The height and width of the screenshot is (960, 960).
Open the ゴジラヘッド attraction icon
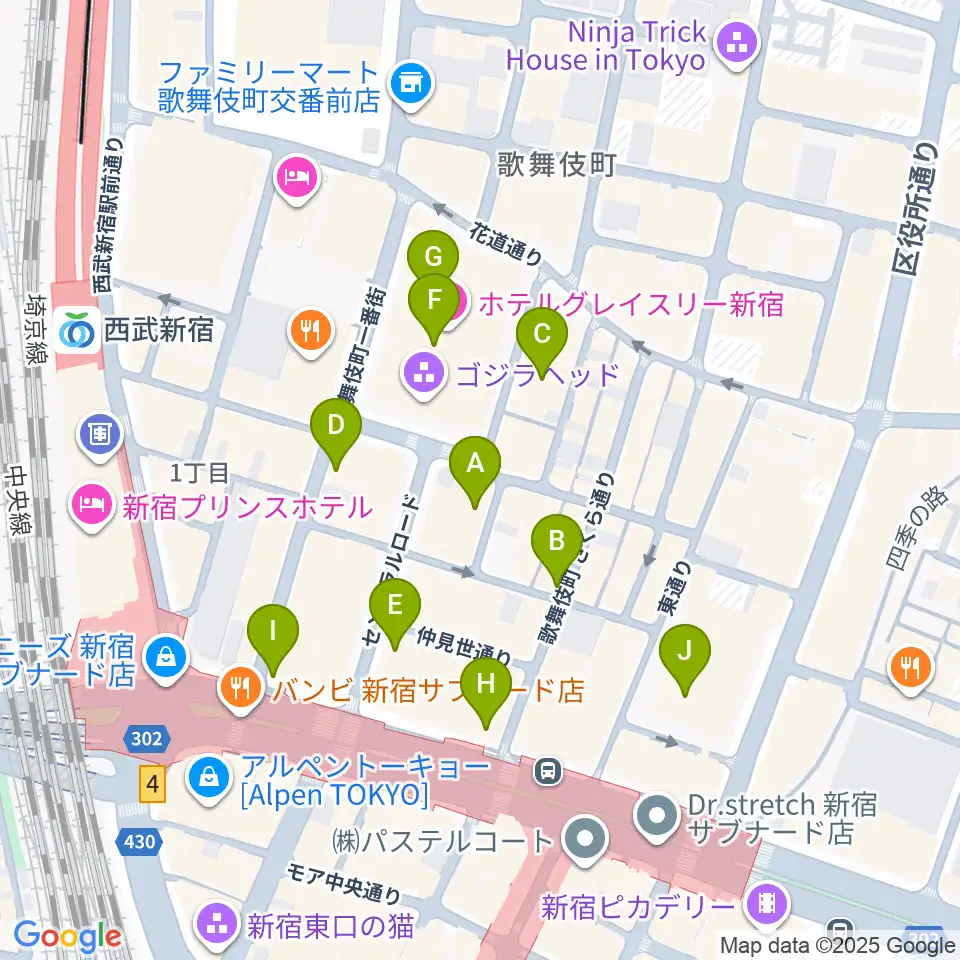click(424, 374)
